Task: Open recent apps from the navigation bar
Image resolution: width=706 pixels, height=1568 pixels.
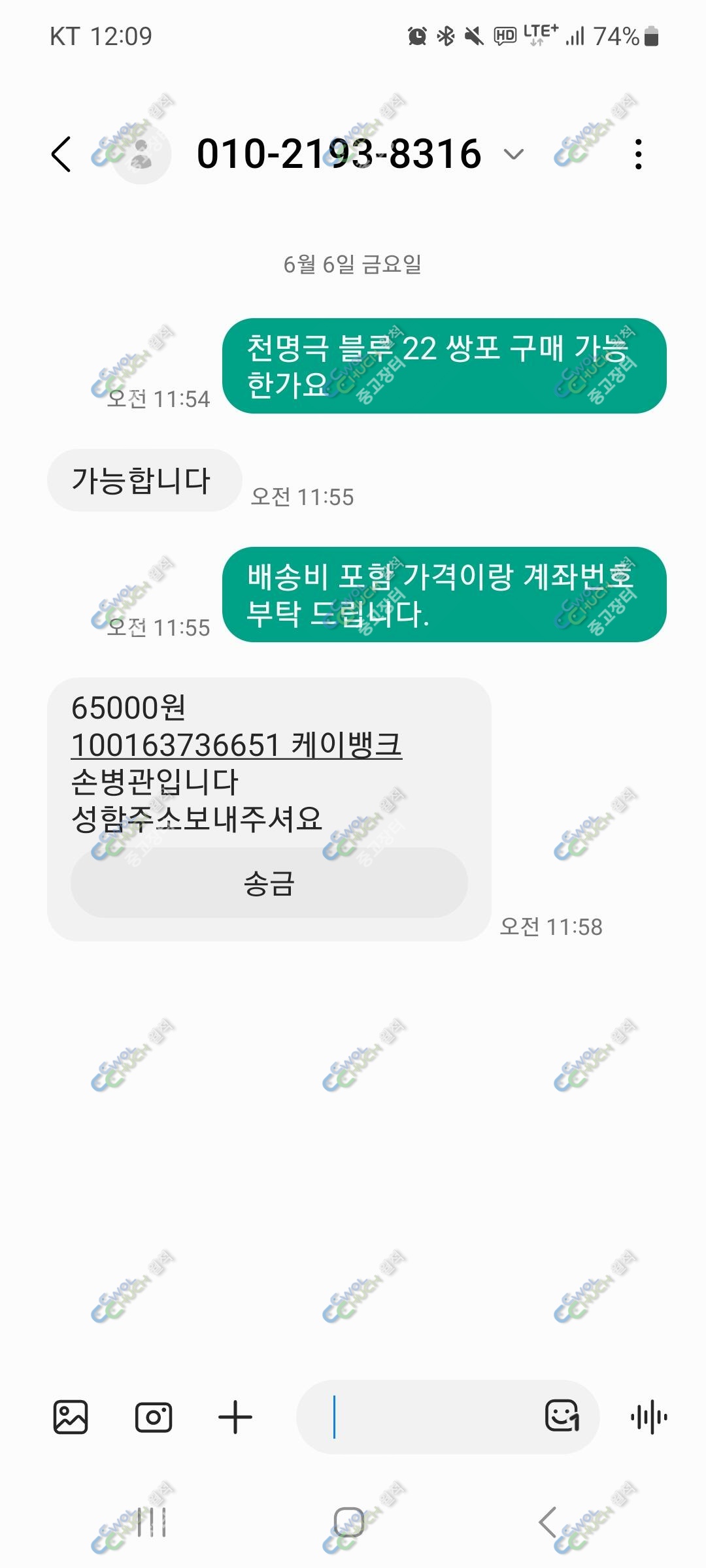Action: pos(152,1522)
